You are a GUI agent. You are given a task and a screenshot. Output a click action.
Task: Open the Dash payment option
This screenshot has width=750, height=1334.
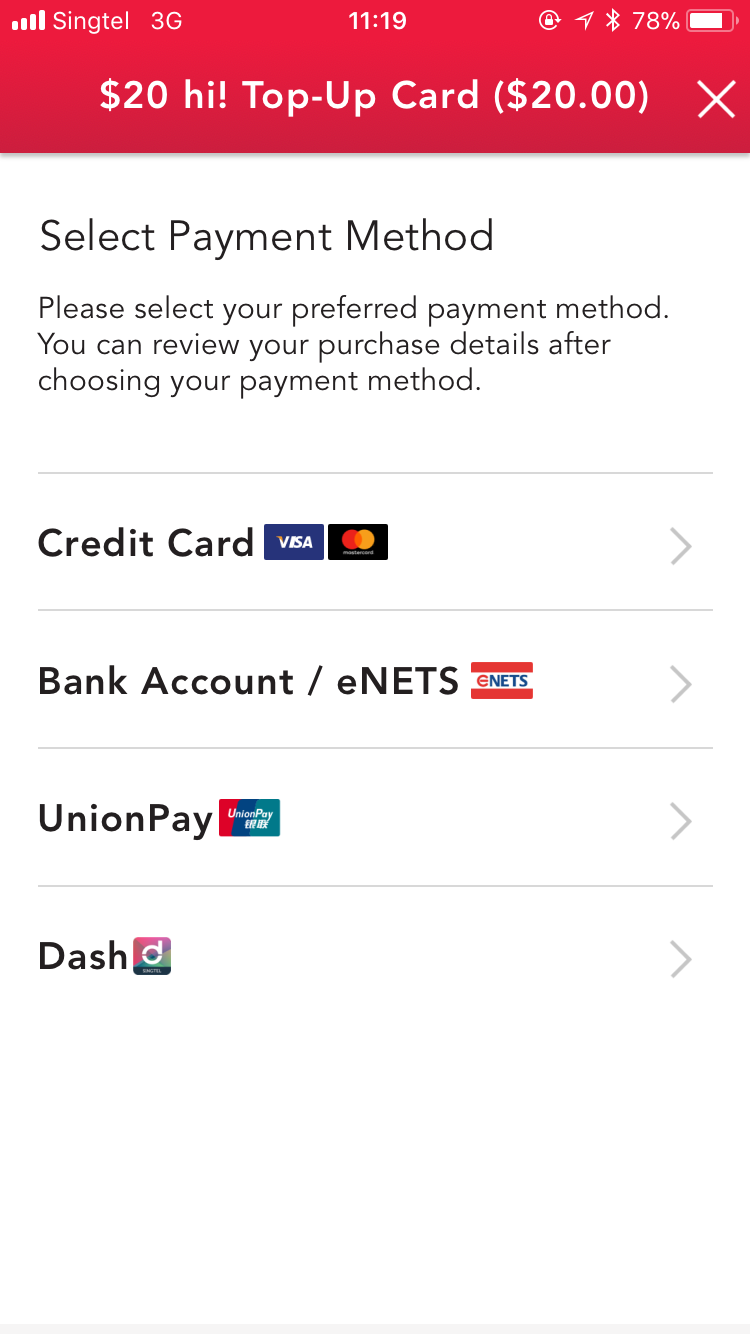(x=375, y=956)
